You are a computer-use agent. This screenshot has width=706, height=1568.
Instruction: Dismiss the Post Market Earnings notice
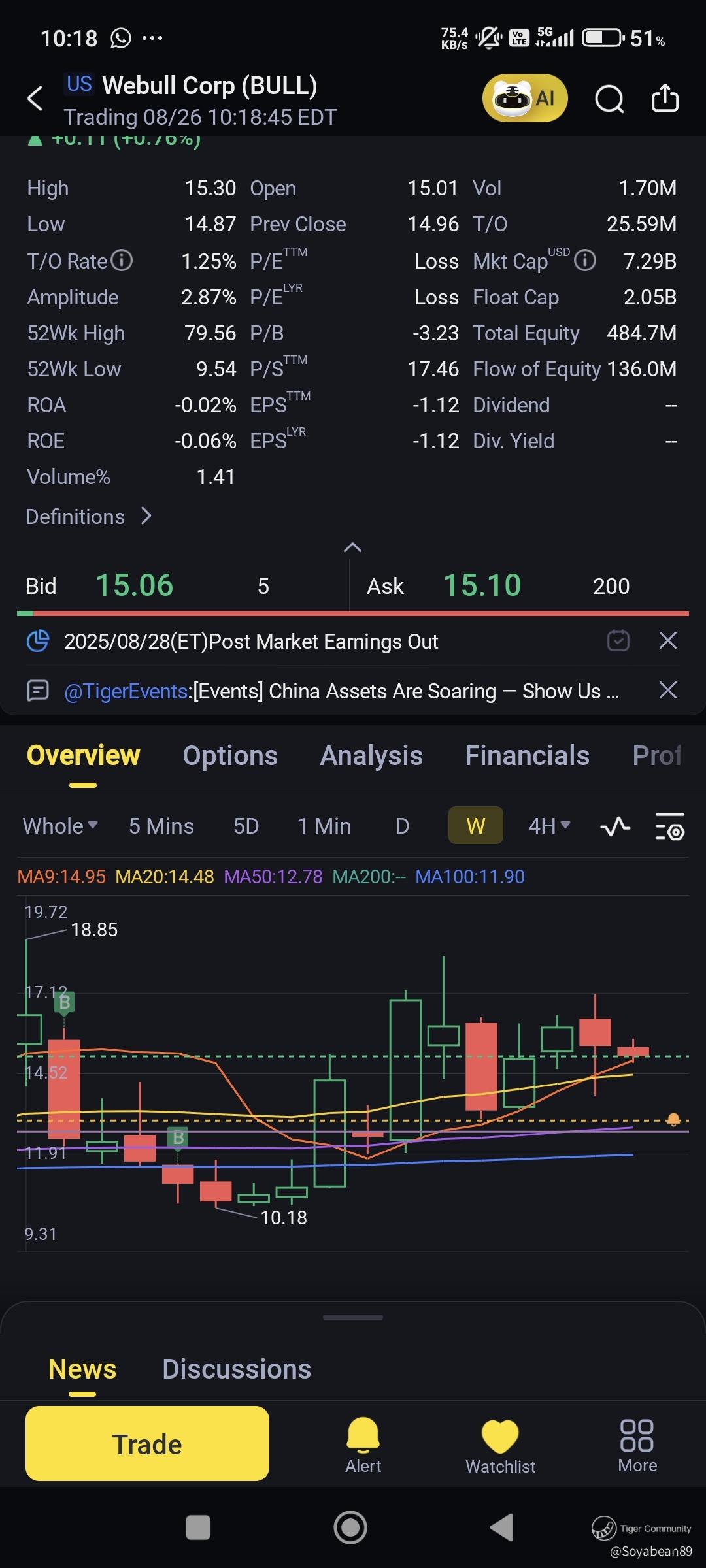coord(667,641)
